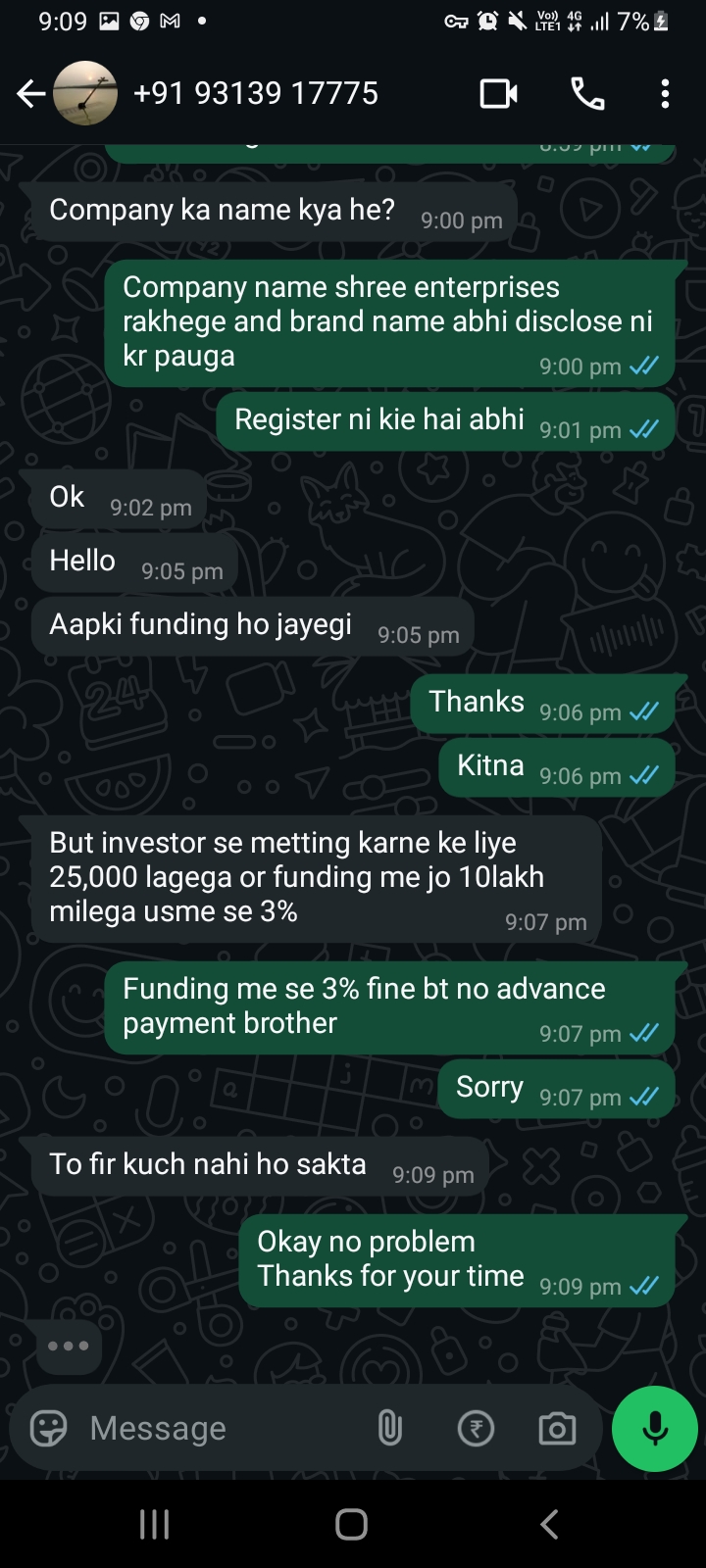
Task: Open contact profile picture
Action: pos(84,94)
